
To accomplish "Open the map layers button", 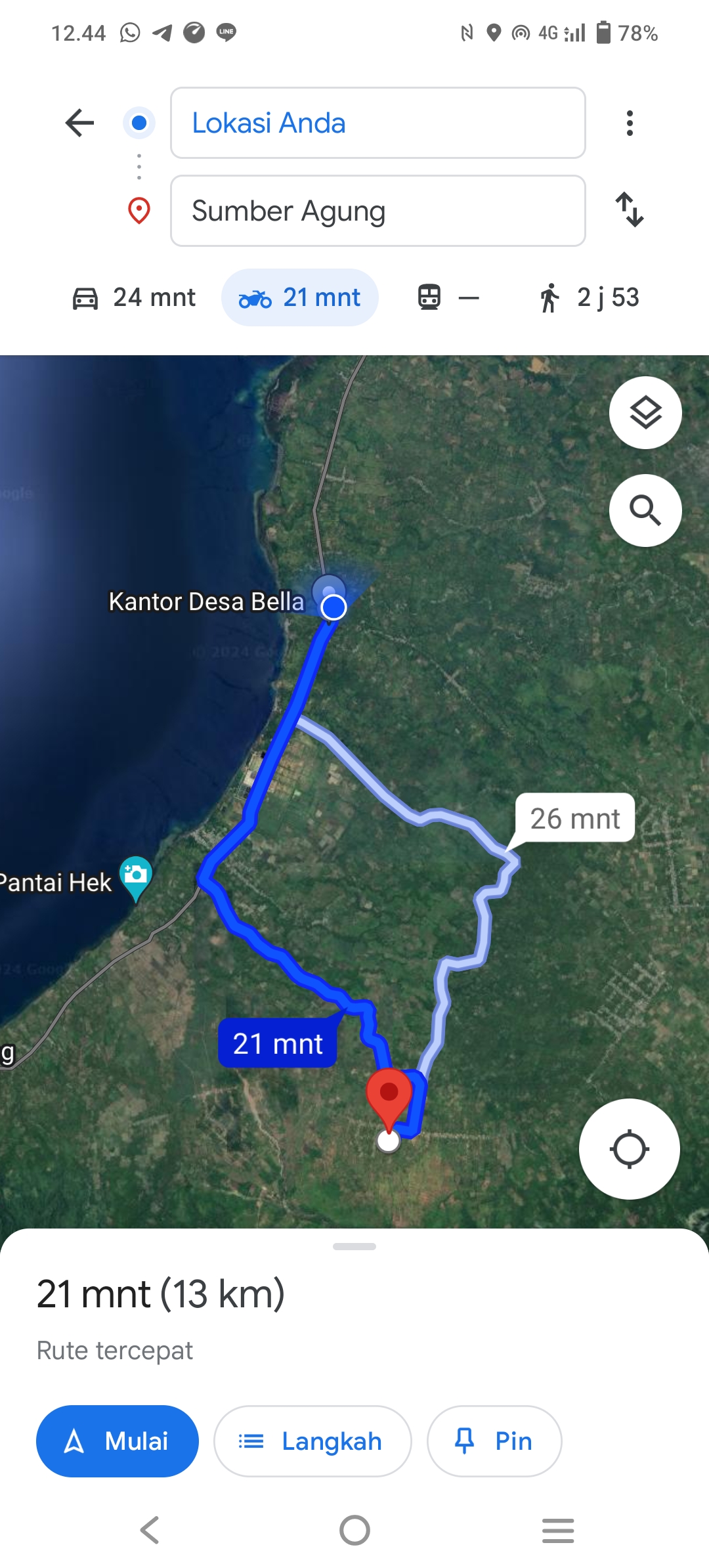I will (645, 413).
